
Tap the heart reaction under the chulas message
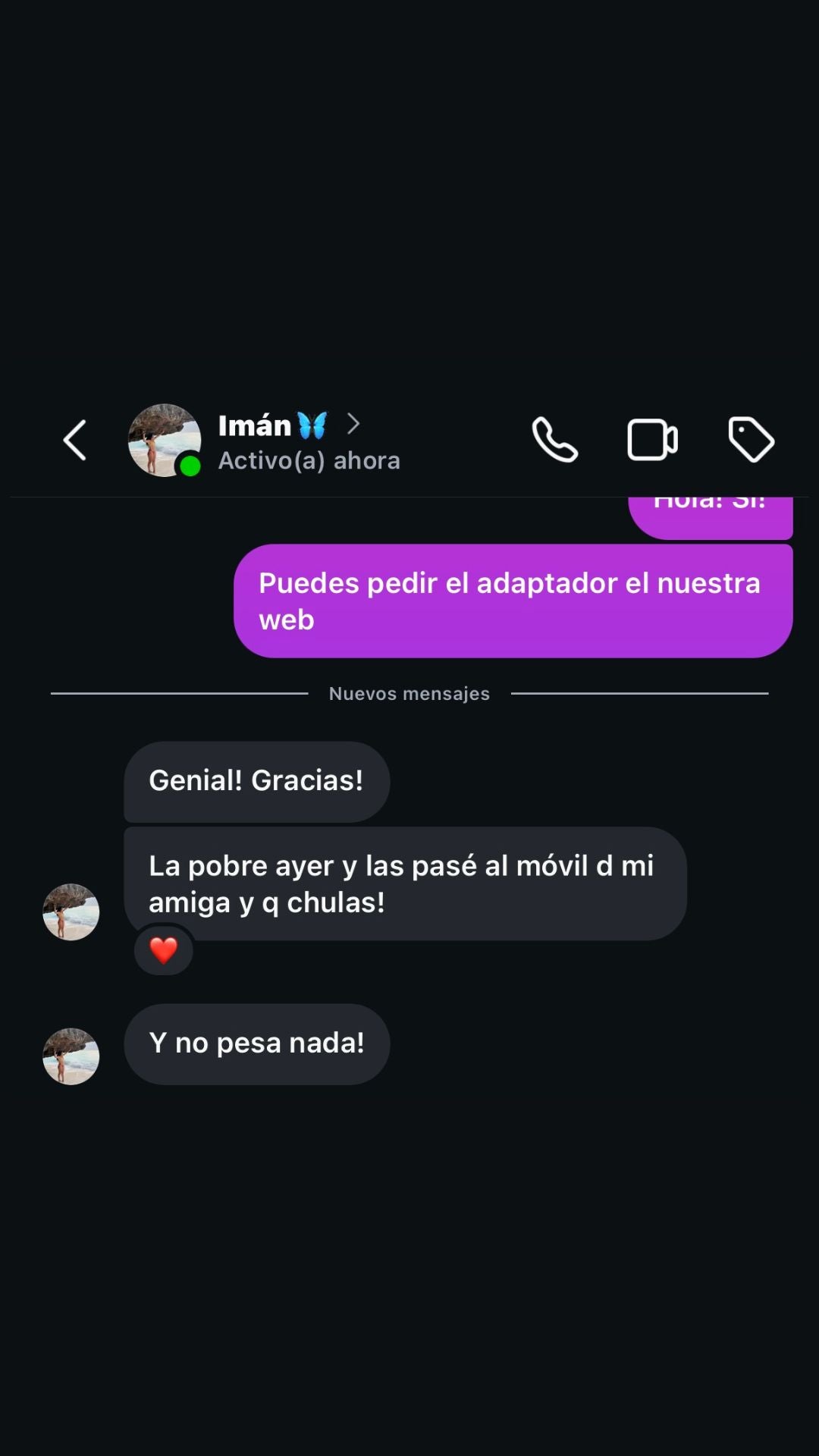[x=164, y=950]
